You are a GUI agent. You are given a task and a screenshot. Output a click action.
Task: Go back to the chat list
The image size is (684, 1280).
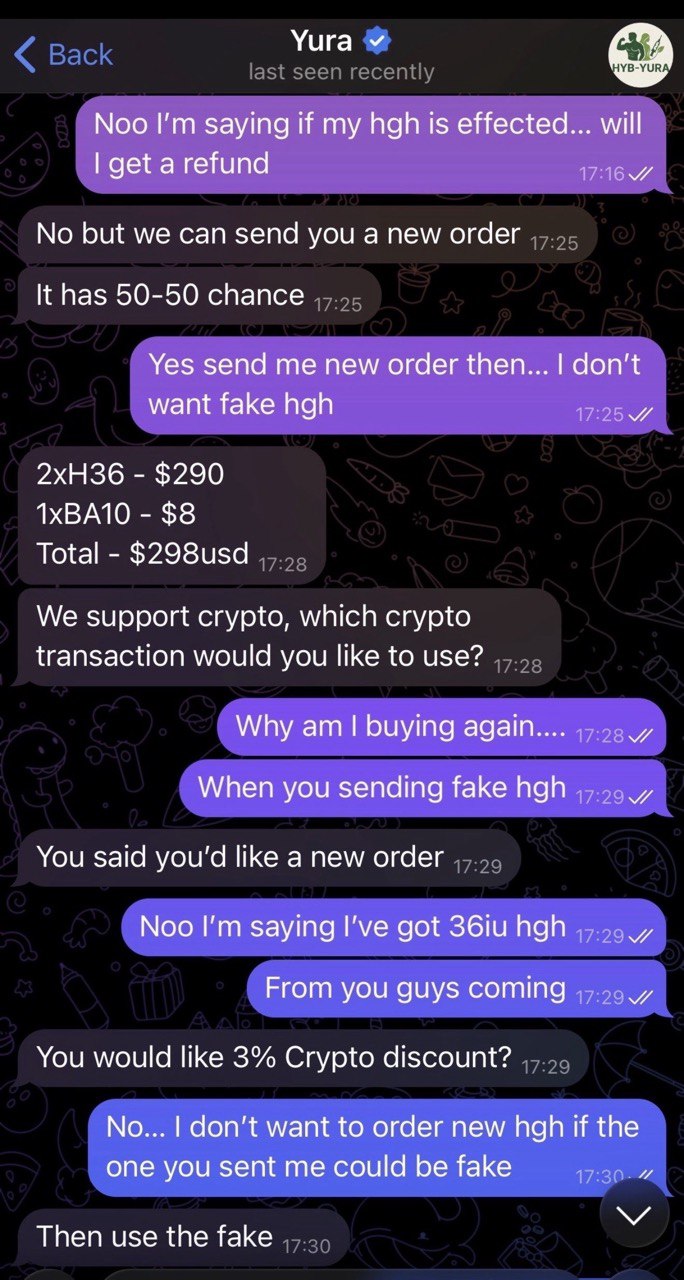(x=63, y=54)
